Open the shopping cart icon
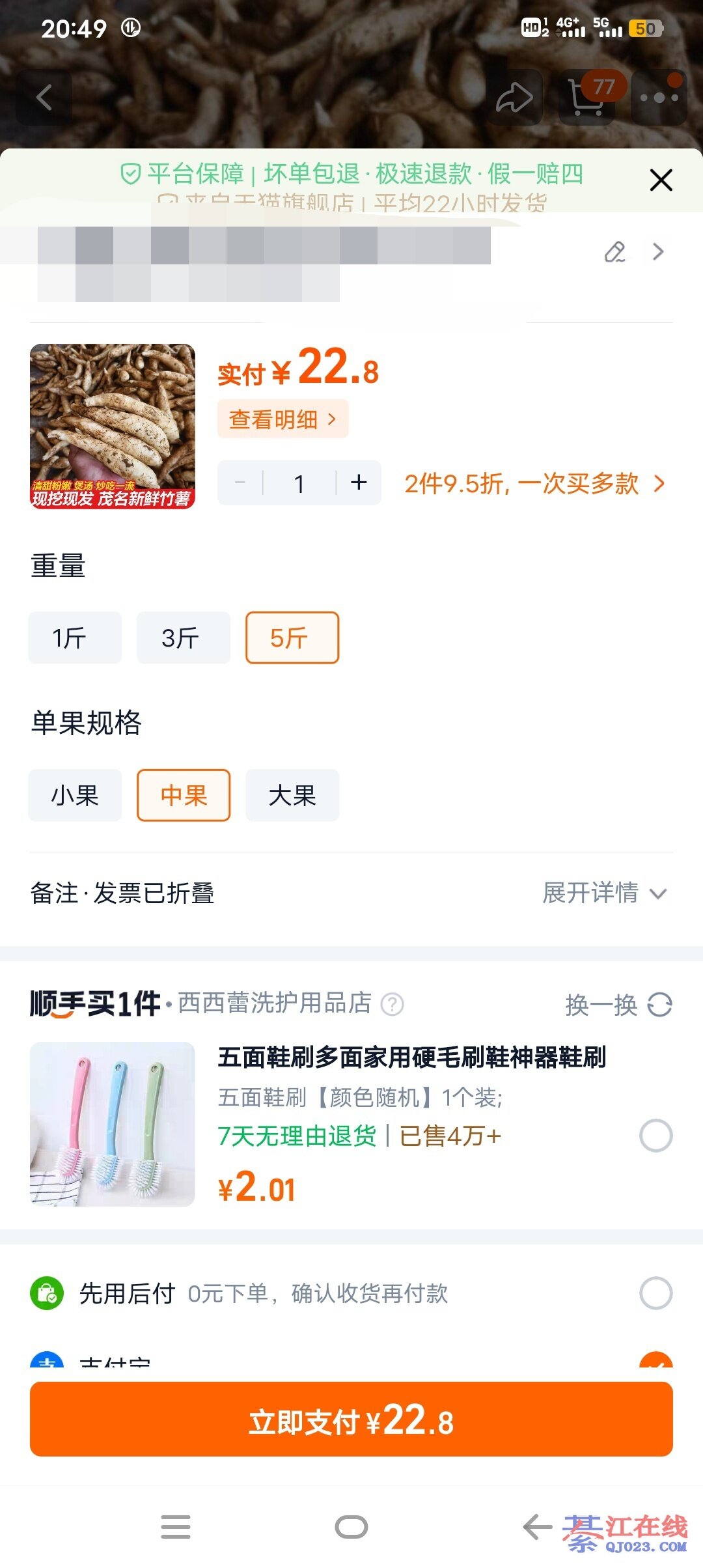This screenshot has width=703, height=1568. click(x=586, y=98)
